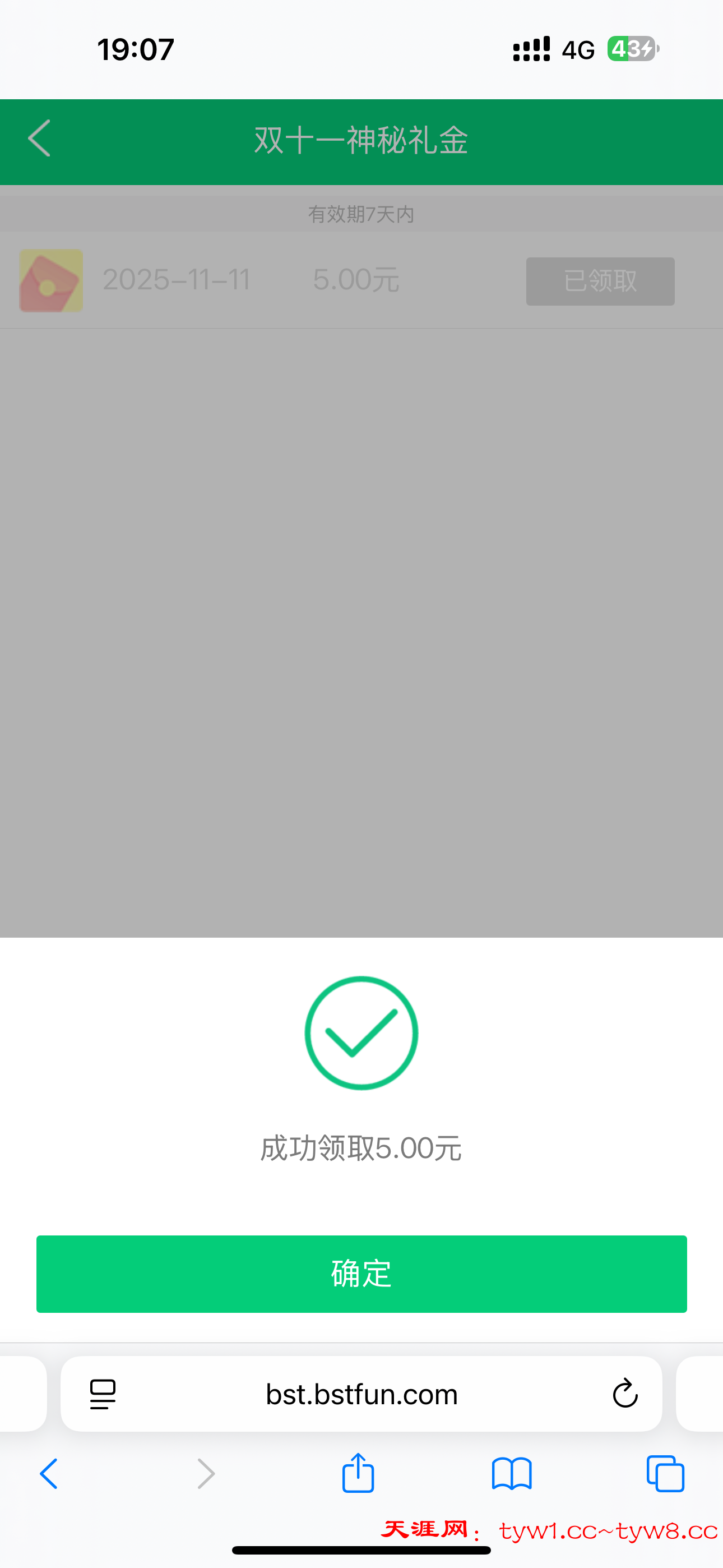
Task: Open Safari bookmarks
Action: tap(512, 1474)
